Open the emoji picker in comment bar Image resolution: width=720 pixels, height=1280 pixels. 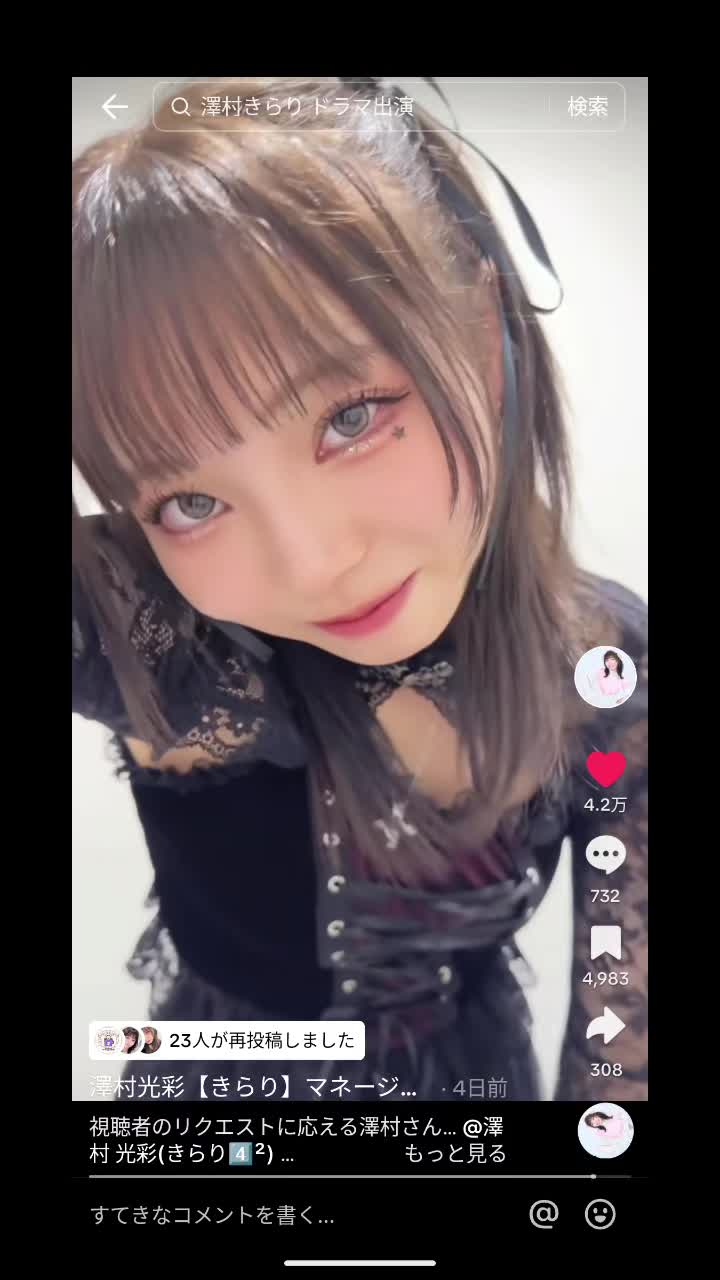(x=600, y=1214)
